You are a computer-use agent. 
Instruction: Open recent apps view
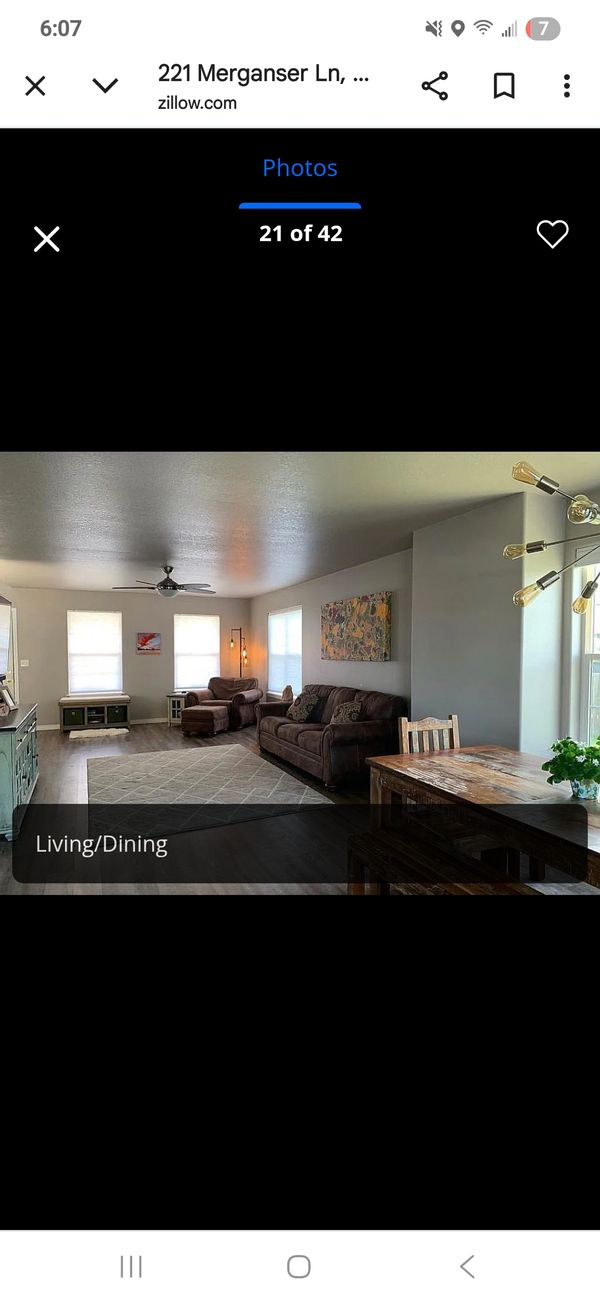131,1266
